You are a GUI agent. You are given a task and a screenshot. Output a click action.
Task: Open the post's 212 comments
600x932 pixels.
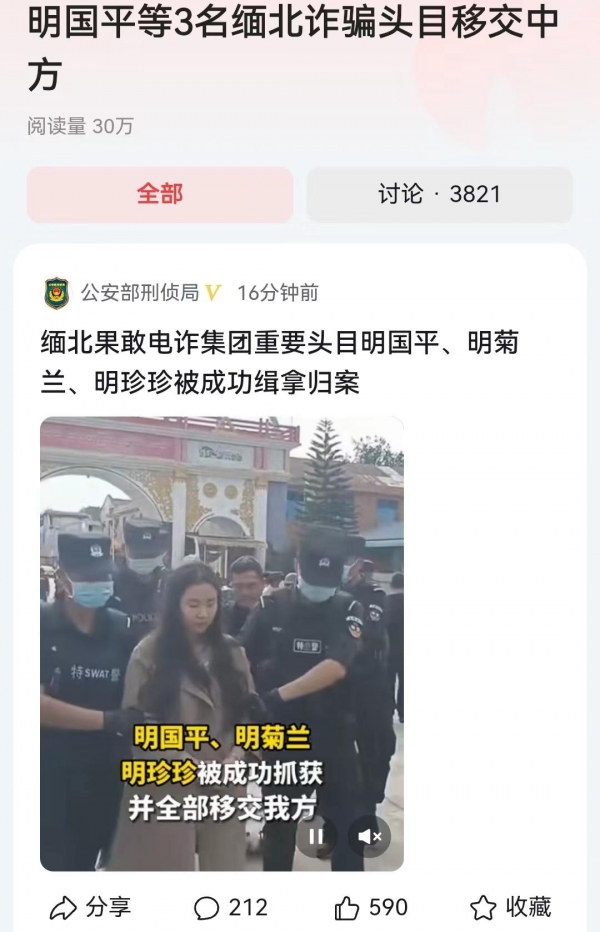point(231,907)
